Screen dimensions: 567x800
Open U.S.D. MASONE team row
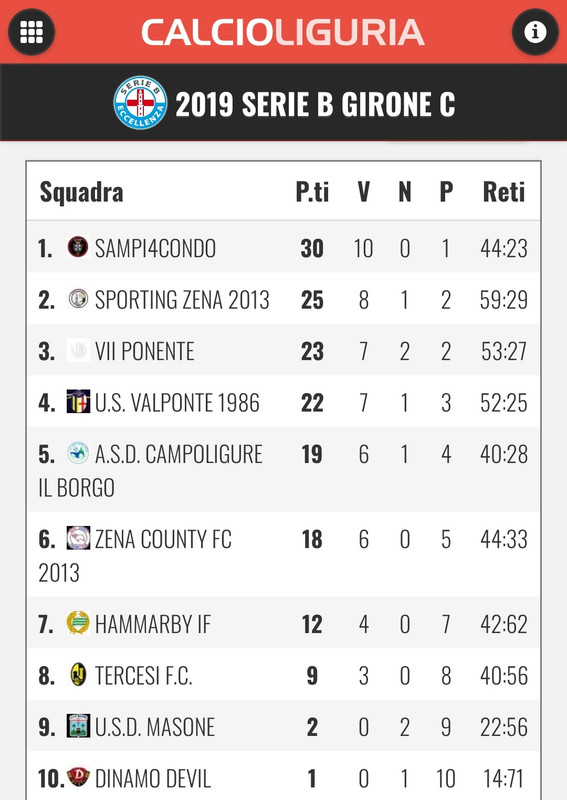[x=283, y=727]
